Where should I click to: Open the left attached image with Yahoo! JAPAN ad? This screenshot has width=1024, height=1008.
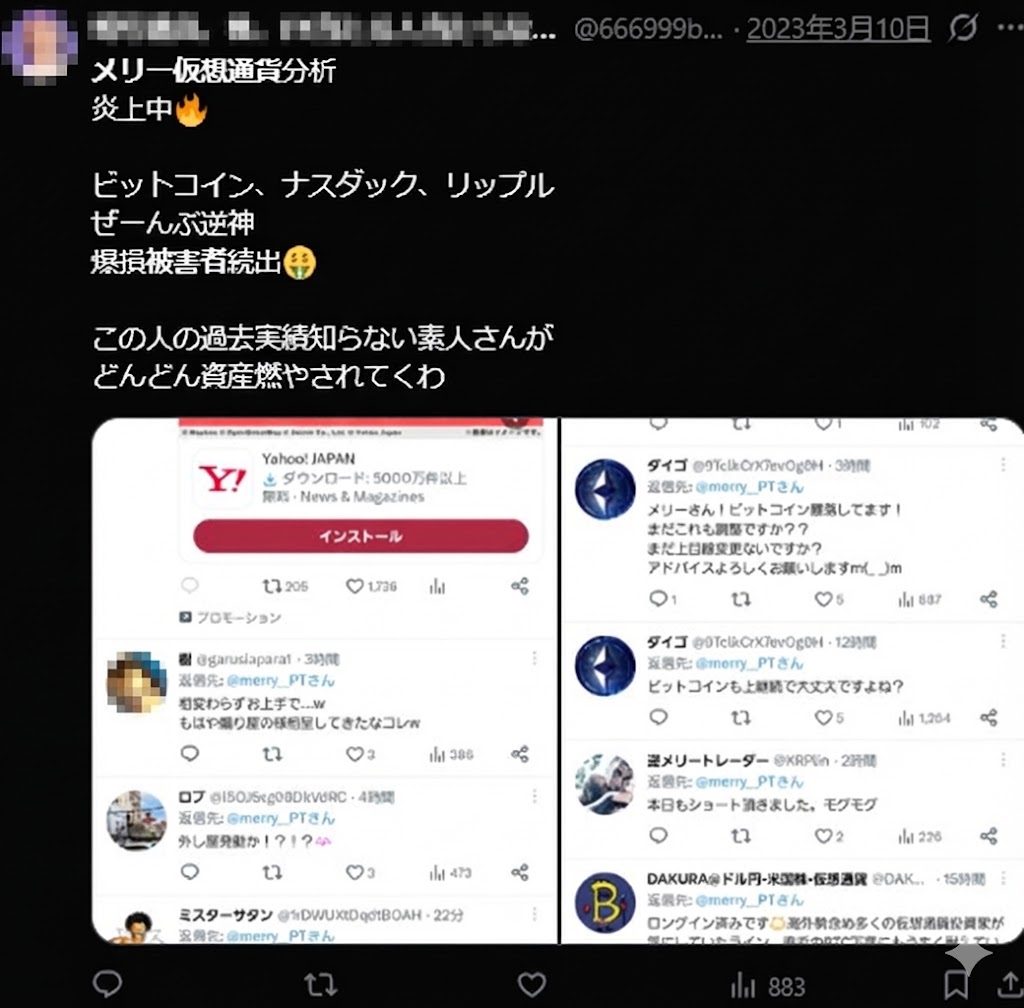(x=324, y=680)
